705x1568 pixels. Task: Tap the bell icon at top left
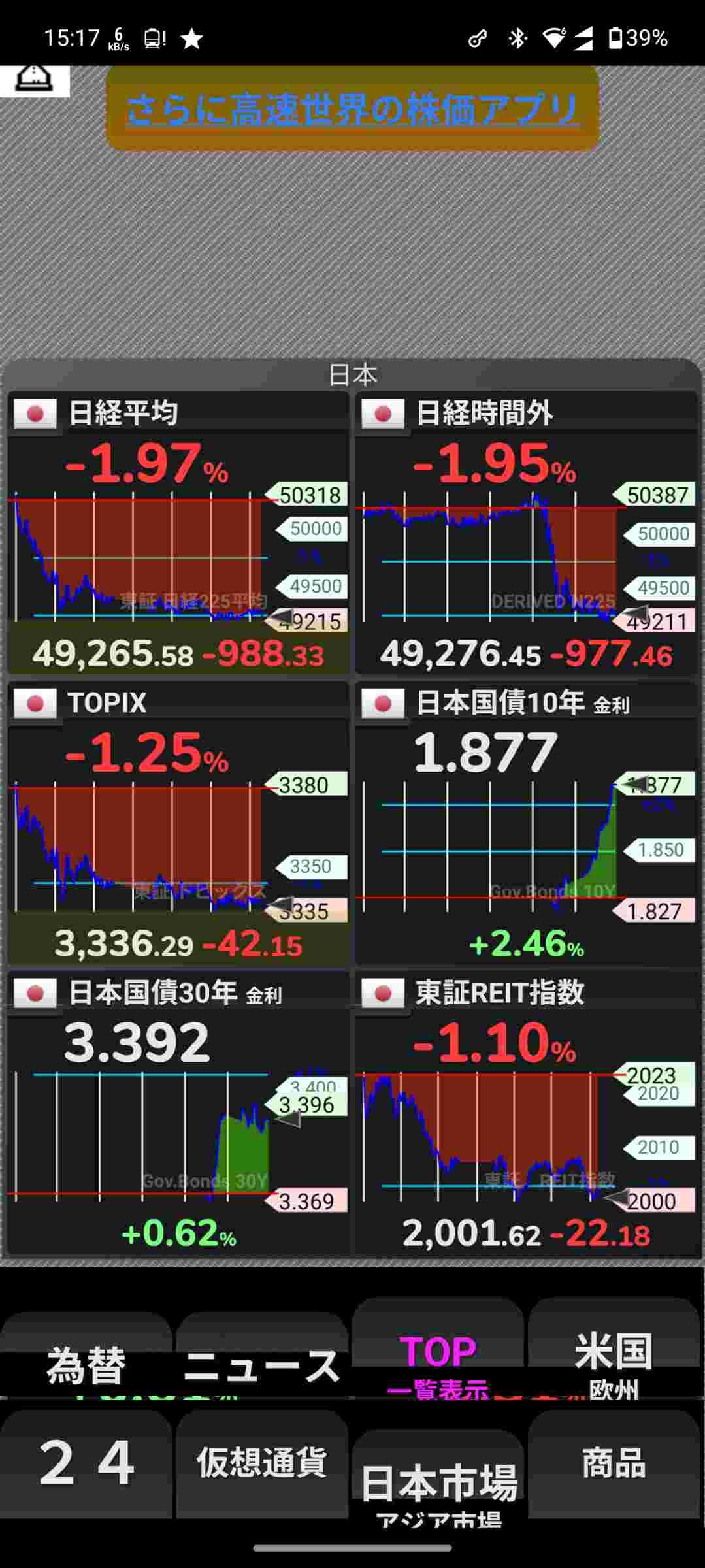[x=34, y=80]
